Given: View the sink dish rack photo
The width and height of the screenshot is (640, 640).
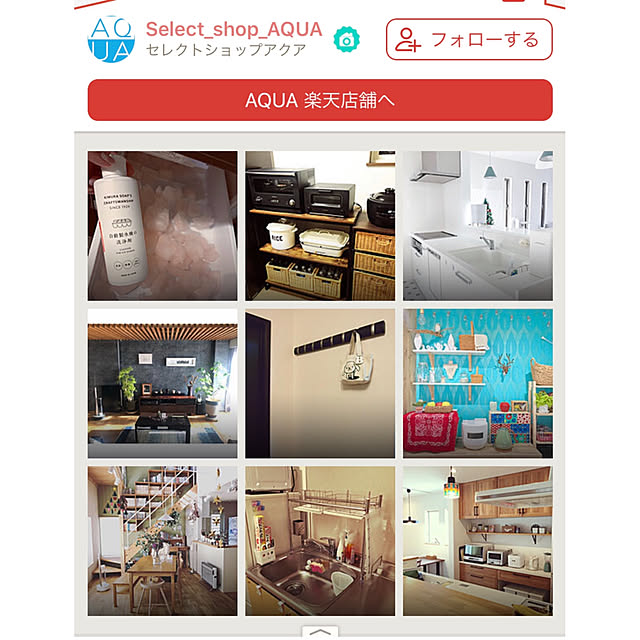Looking at the screenshot, I should click(x=320, y=540).
